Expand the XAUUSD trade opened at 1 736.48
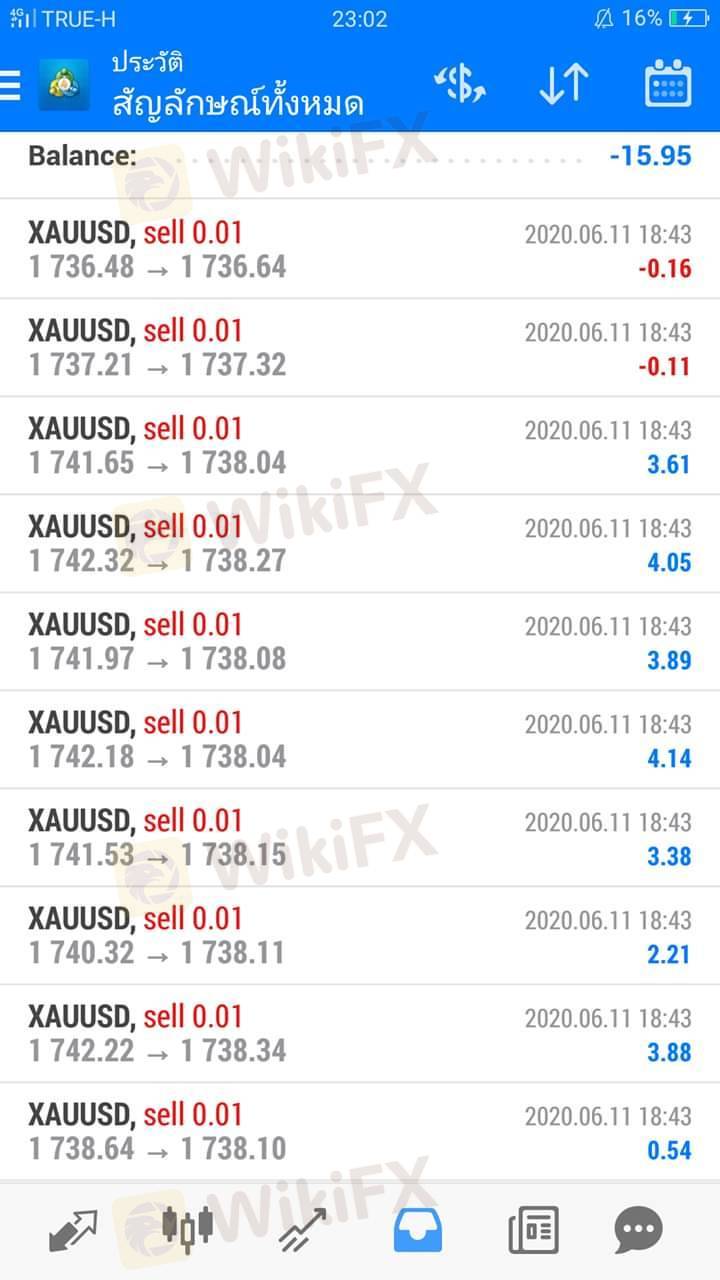Viewport: 720px width, 1280px height. pos(360,250)
